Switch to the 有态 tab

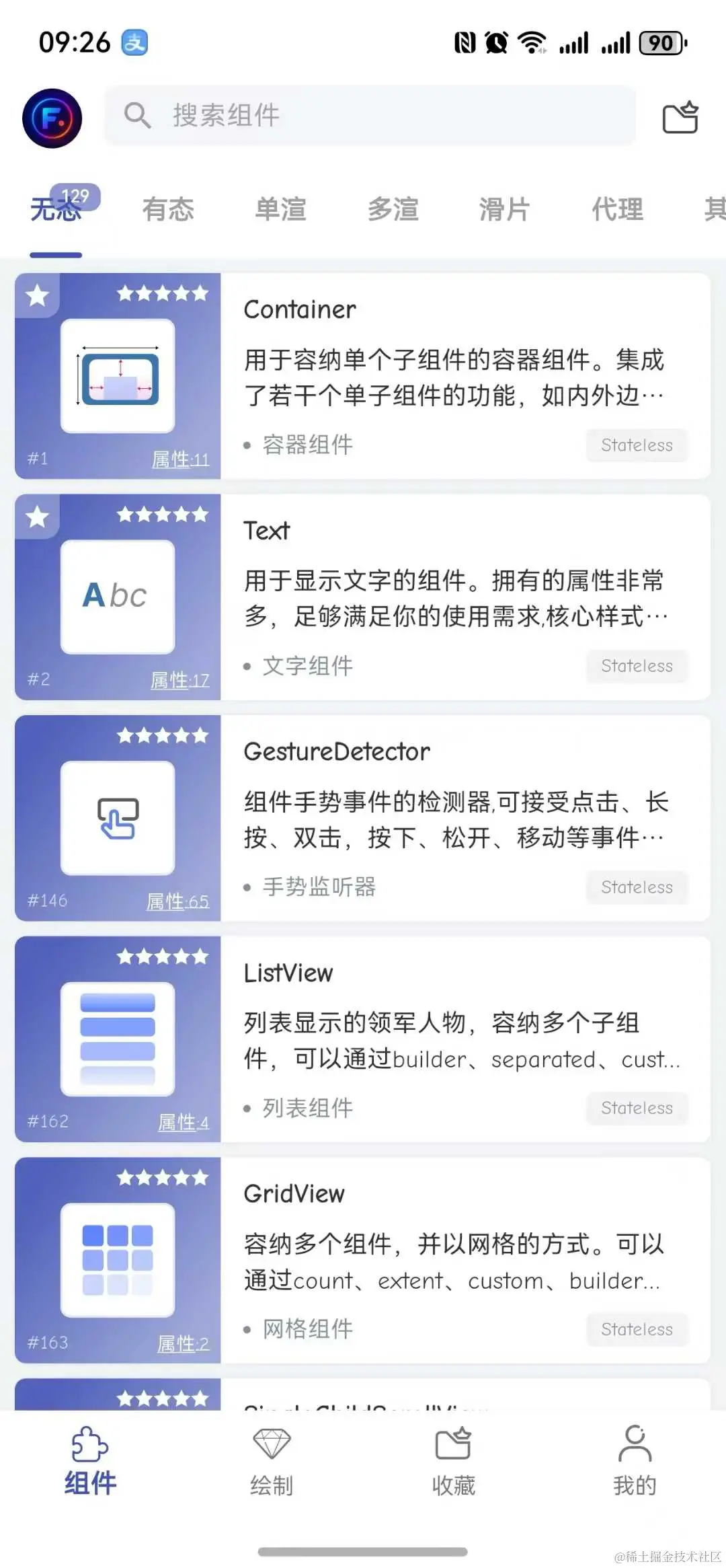(x=169, y=209)
